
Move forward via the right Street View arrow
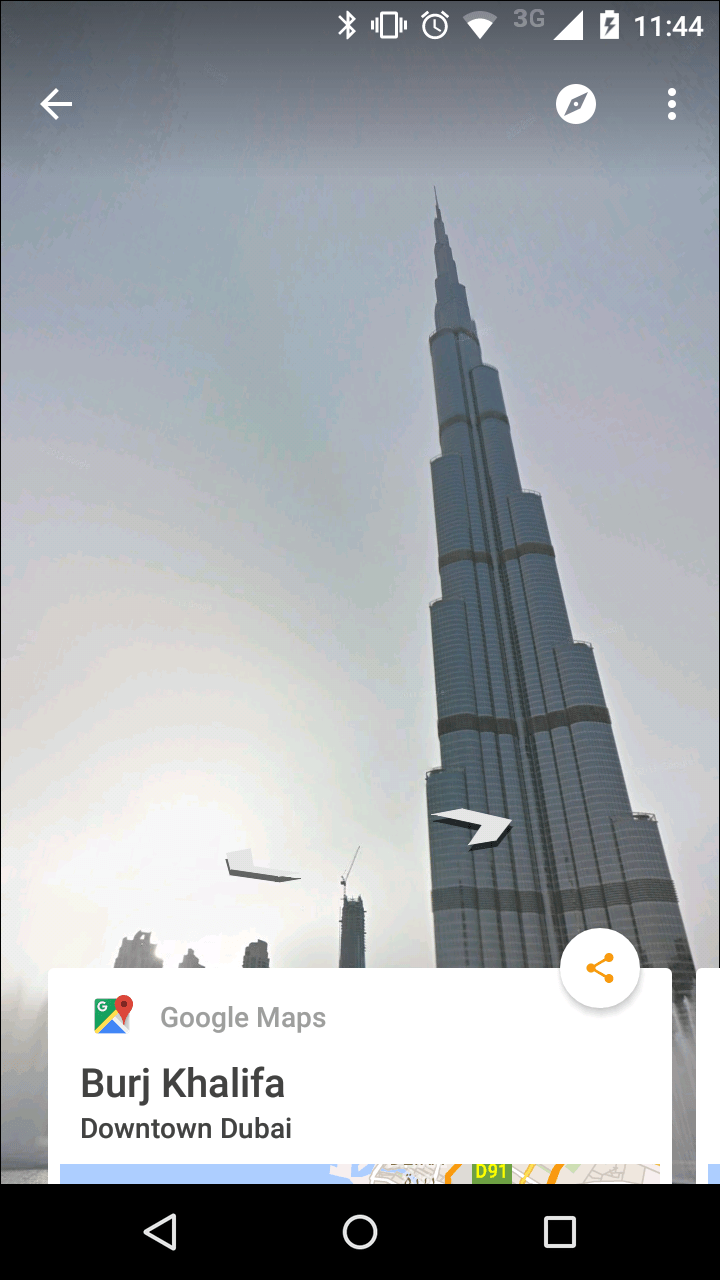473,827
